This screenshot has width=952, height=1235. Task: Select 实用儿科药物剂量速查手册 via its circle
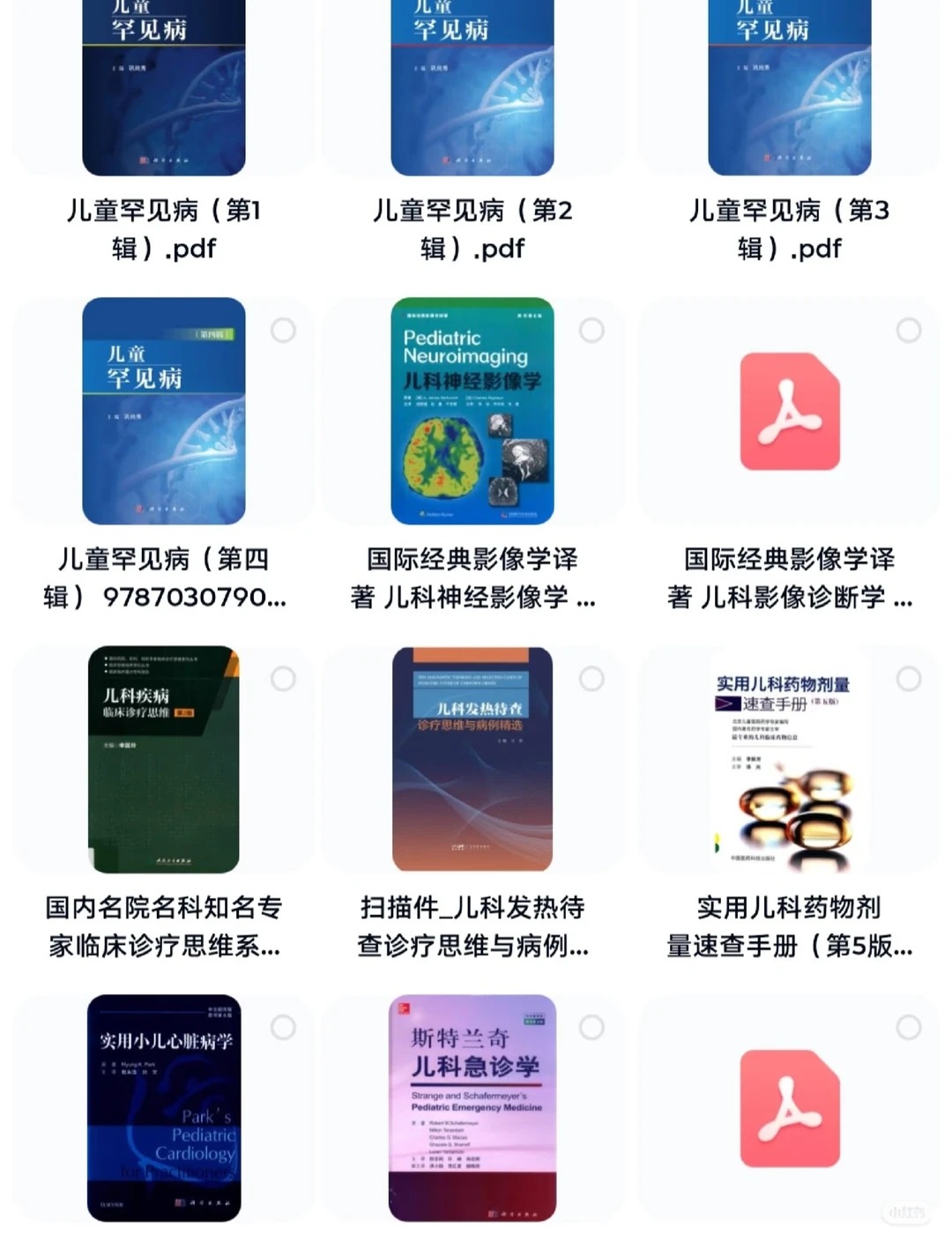pos(909,679)
